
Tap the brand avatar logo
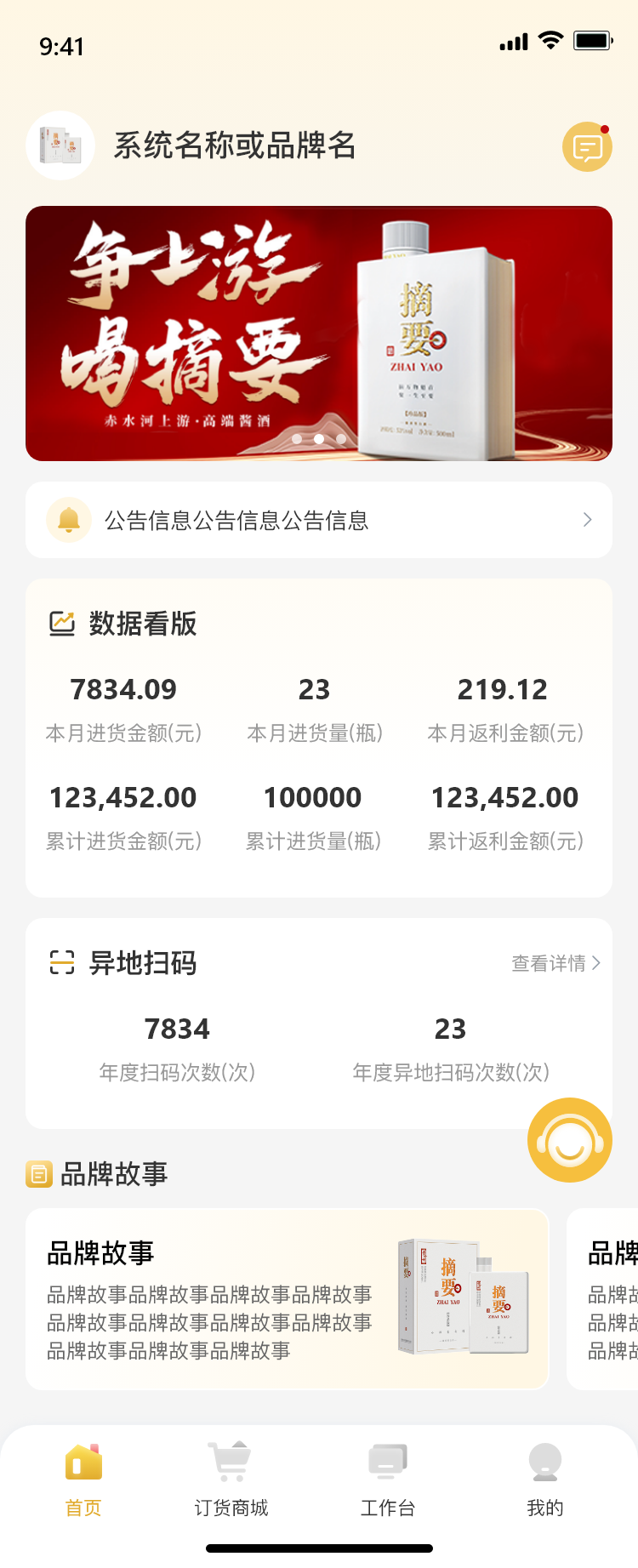tap(60, 145)
